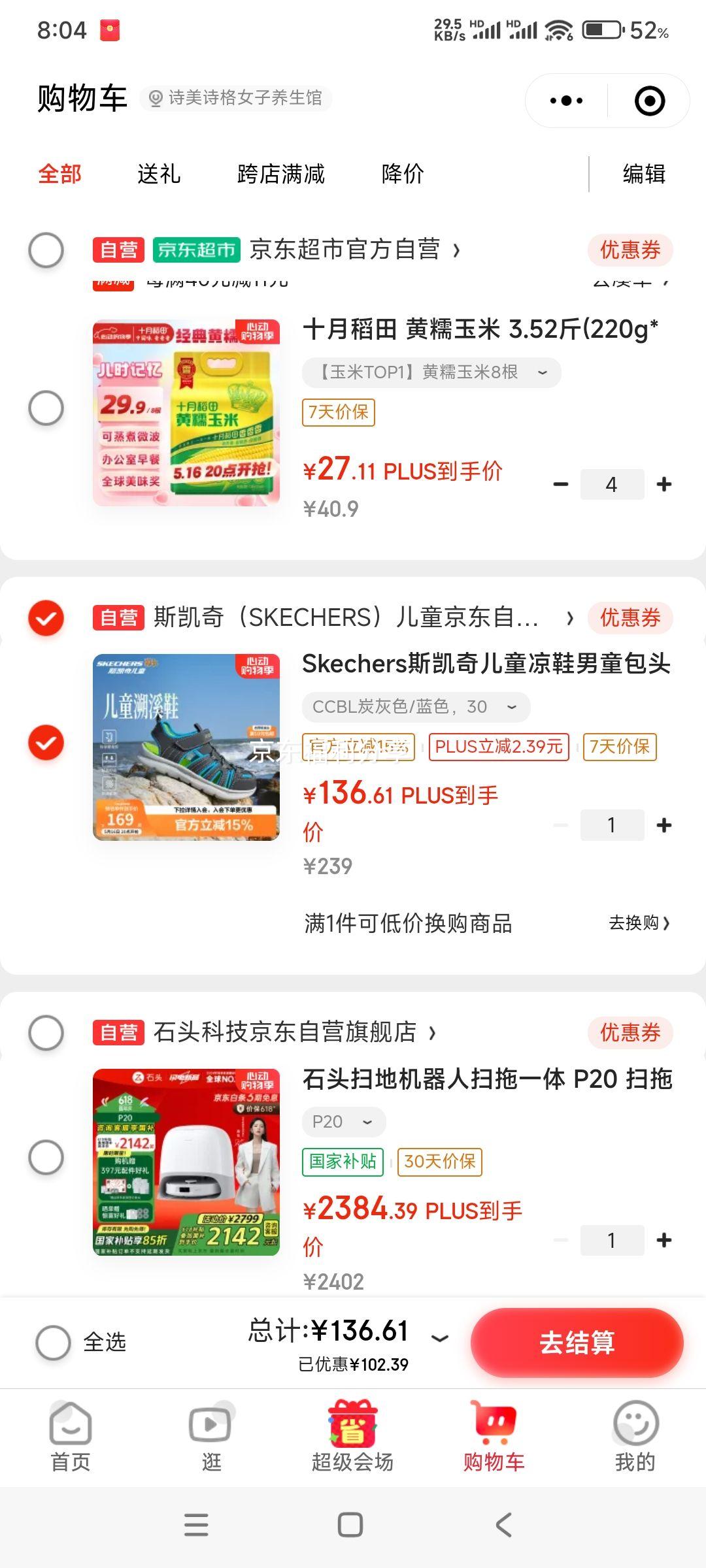Open 编辑 to edit the cart
Image resolution: width=706 pixels, height=1568 pixels.
(x=644, y=174)
